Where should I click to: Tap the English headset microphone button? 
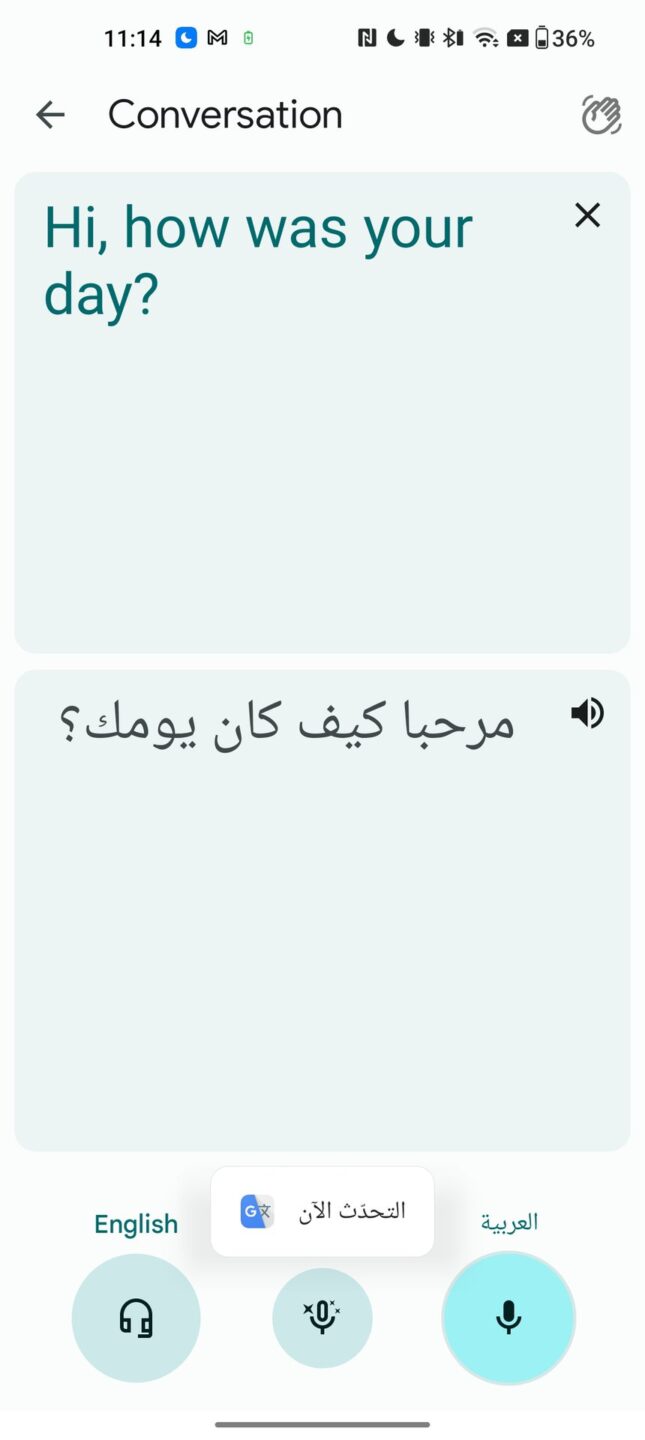pyautogui.click(x=136, y=1318)
